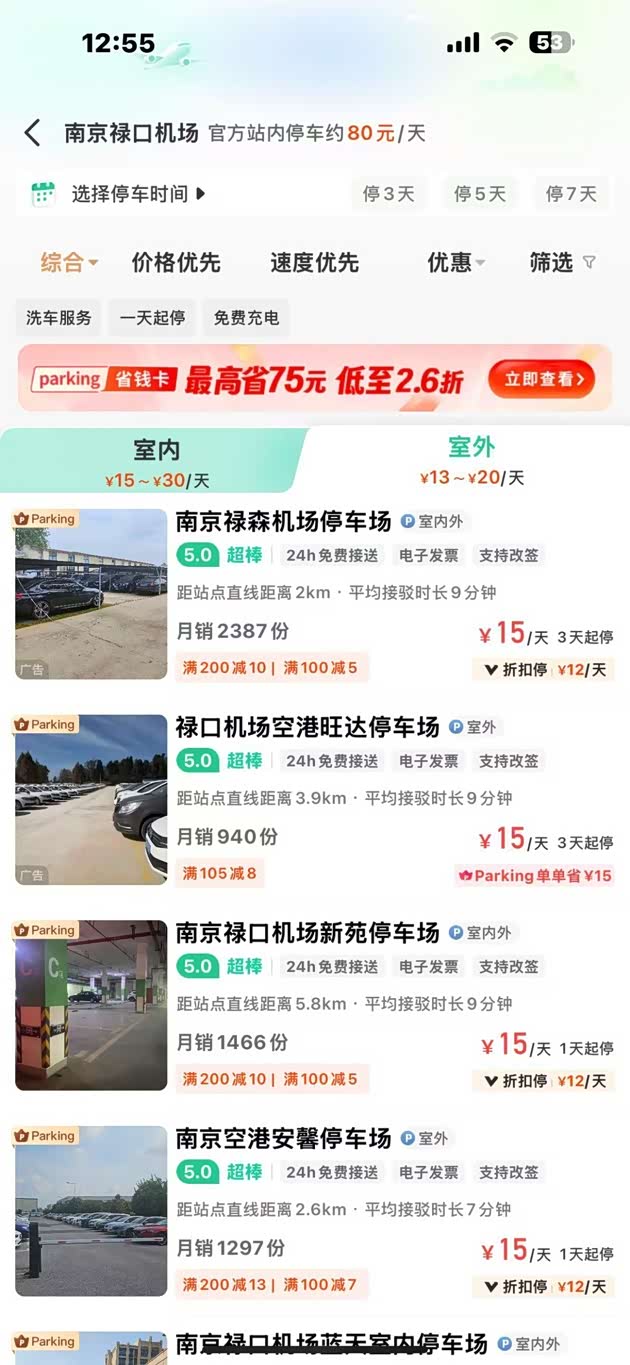Switch to the 室内 tab
The width and height of the screenshot is (630, 1365).
[156, 461]
